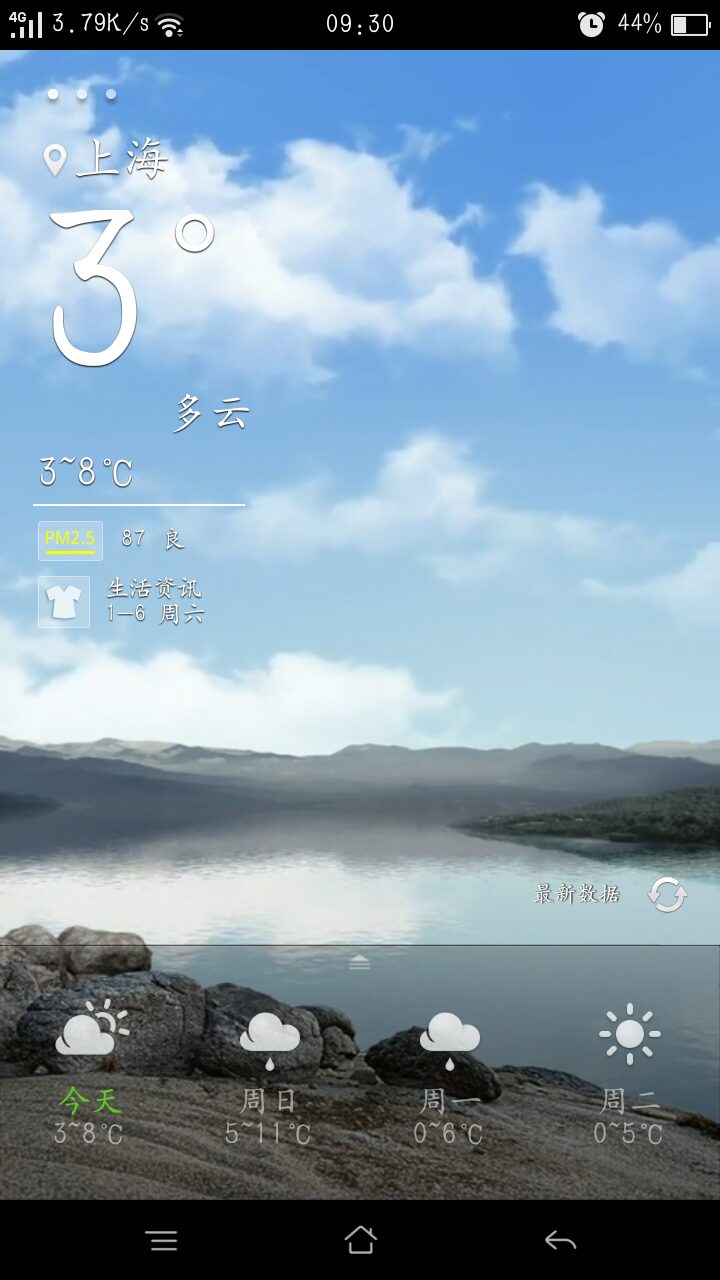Screen dimensions: 720x1280
Task: Open the system menu button
Action: pyautogui.click(x=161, y=1240)
